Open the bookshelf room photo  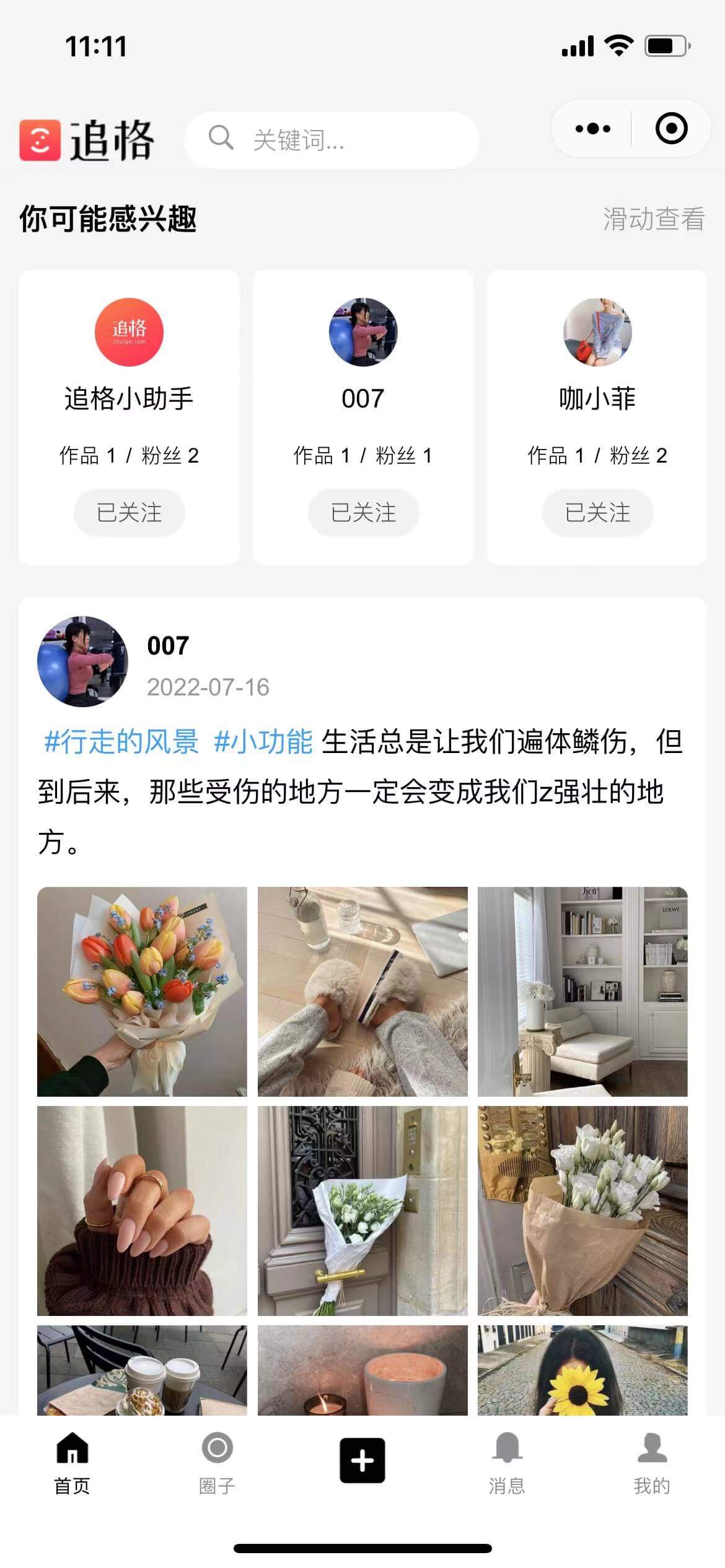[x=582, y=991]
